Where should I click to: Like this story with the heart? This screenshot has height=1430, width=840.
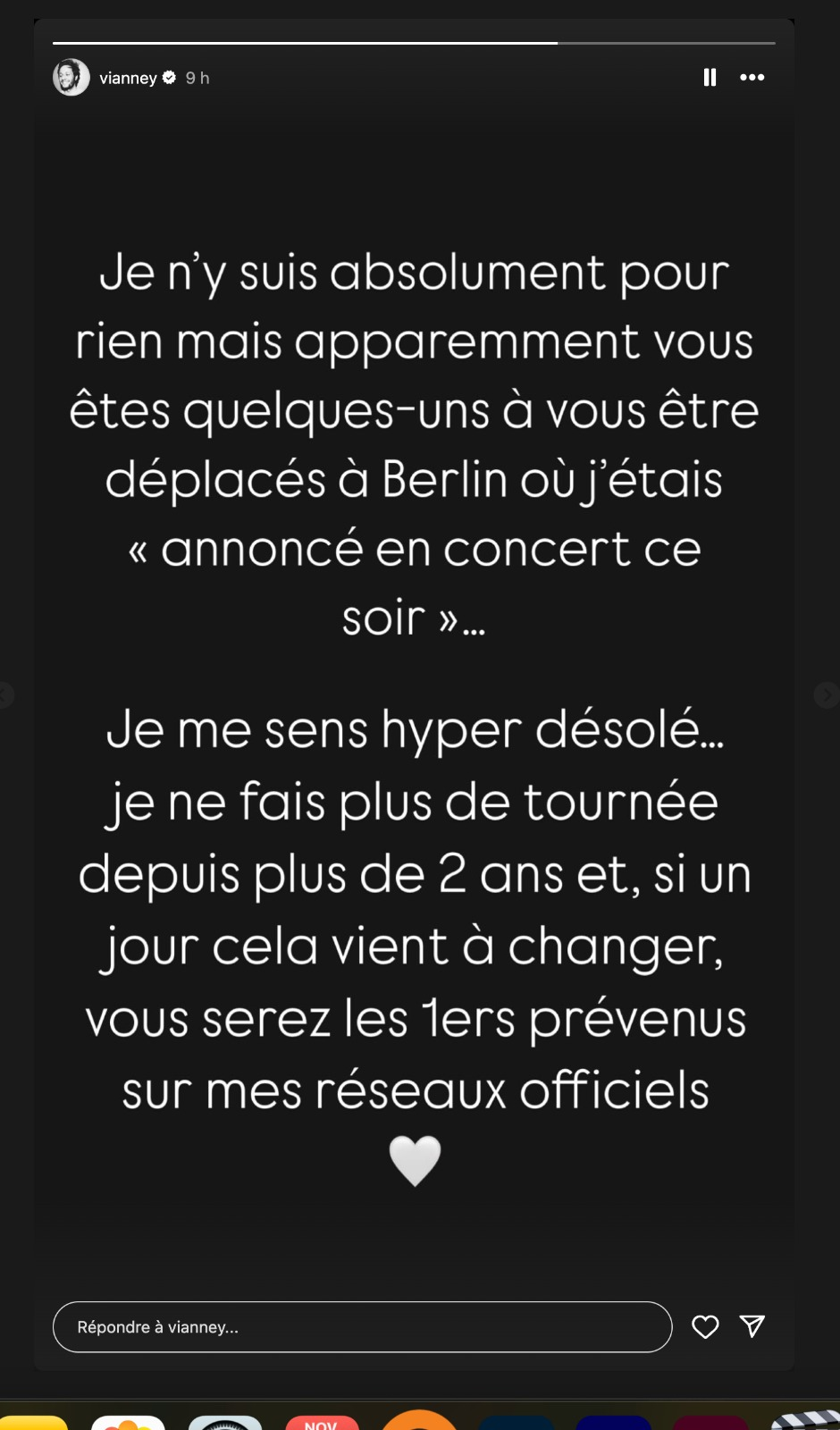click(x=705, y=1327)
